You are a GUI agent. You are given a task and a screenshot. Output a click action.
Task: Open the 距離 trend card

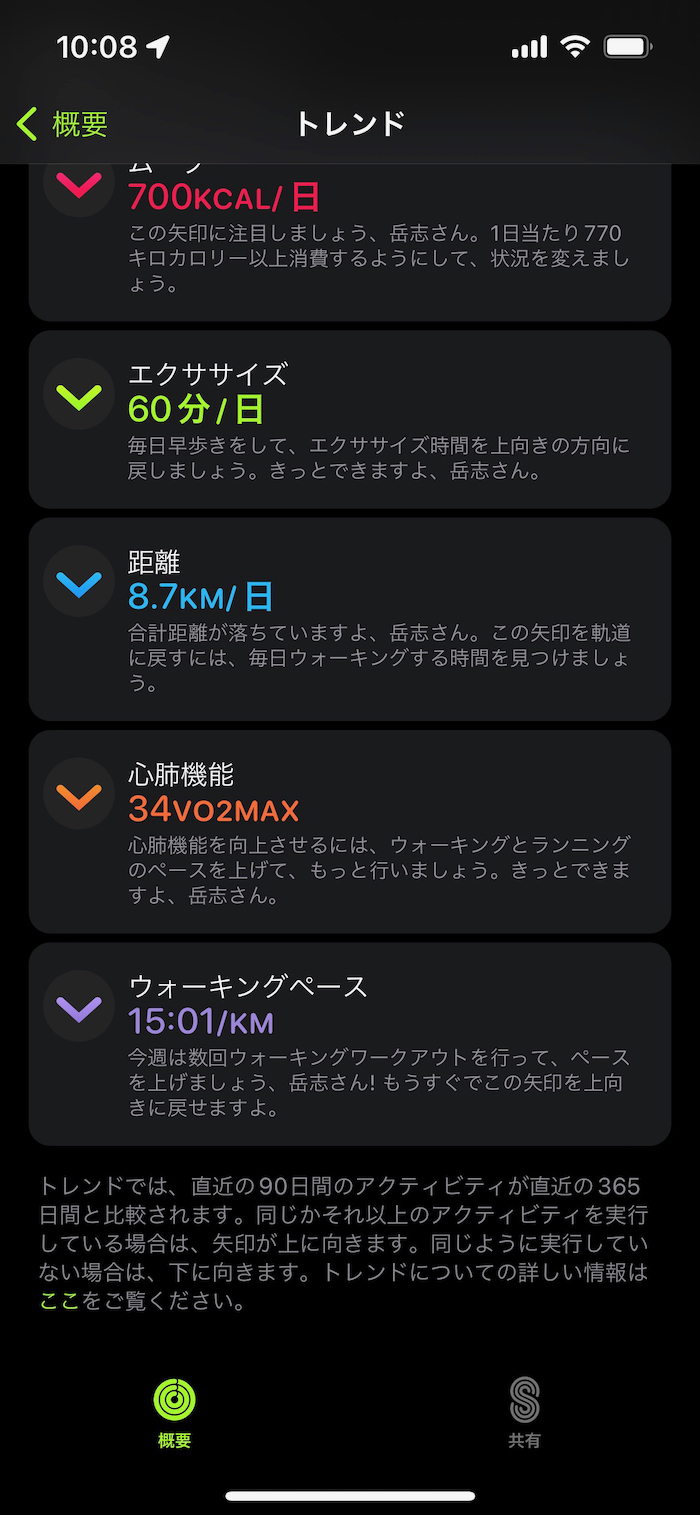point(349,618)
